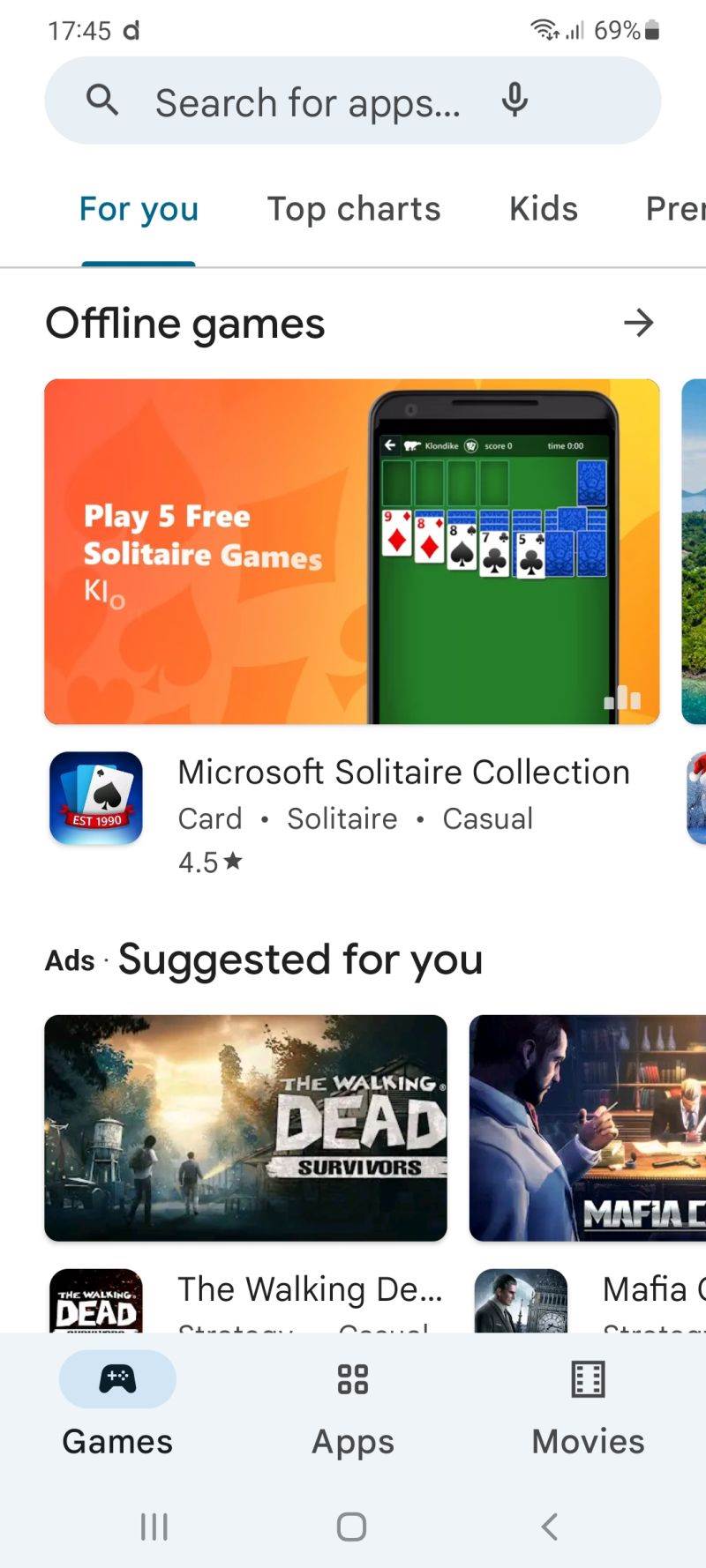Viewport: 706px width, 1568px height.
Task: Tap the 4.5 star rating of Microsoft Solitaire
Action: (210, 862)
